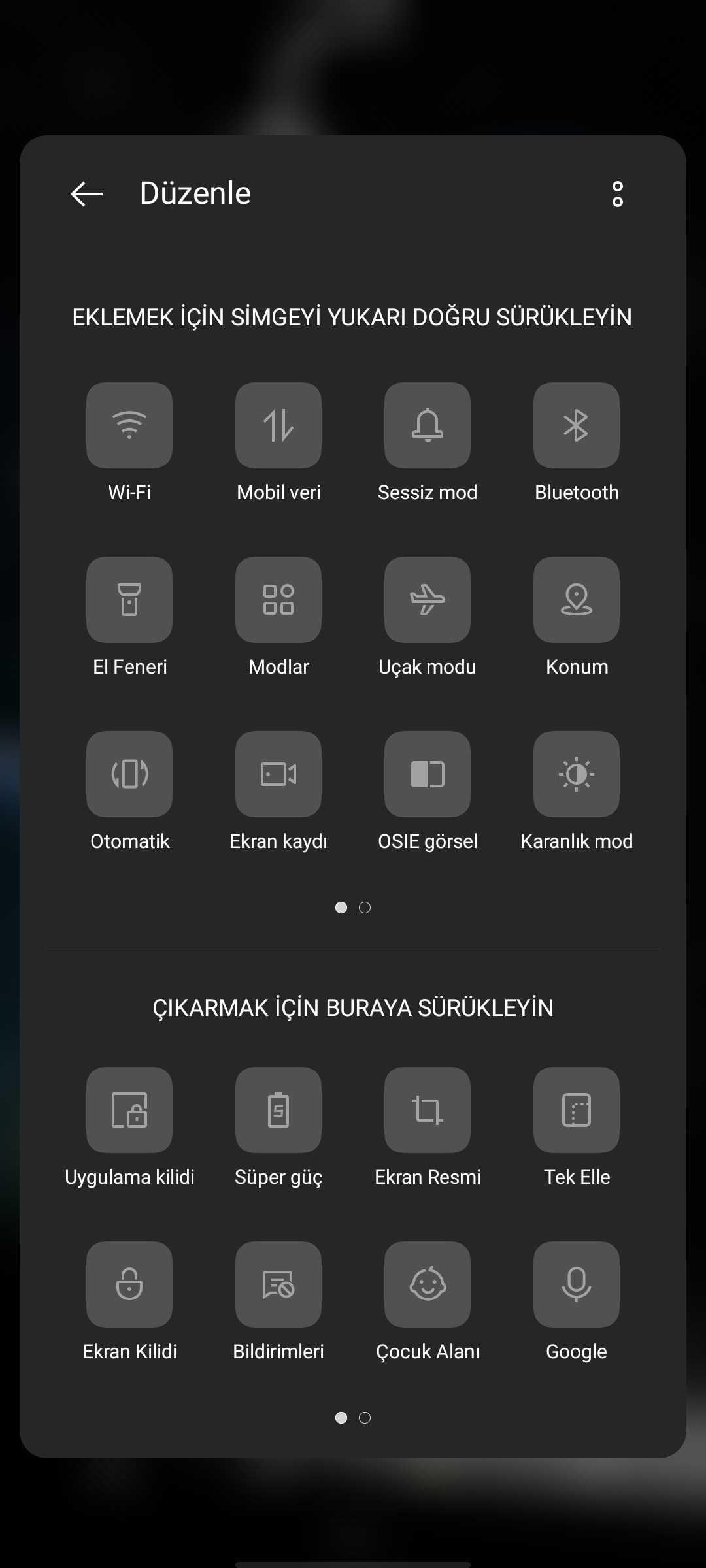Select the Çocuk Alanı tile
This screenshot has height=1568, width=706.
428,1284
